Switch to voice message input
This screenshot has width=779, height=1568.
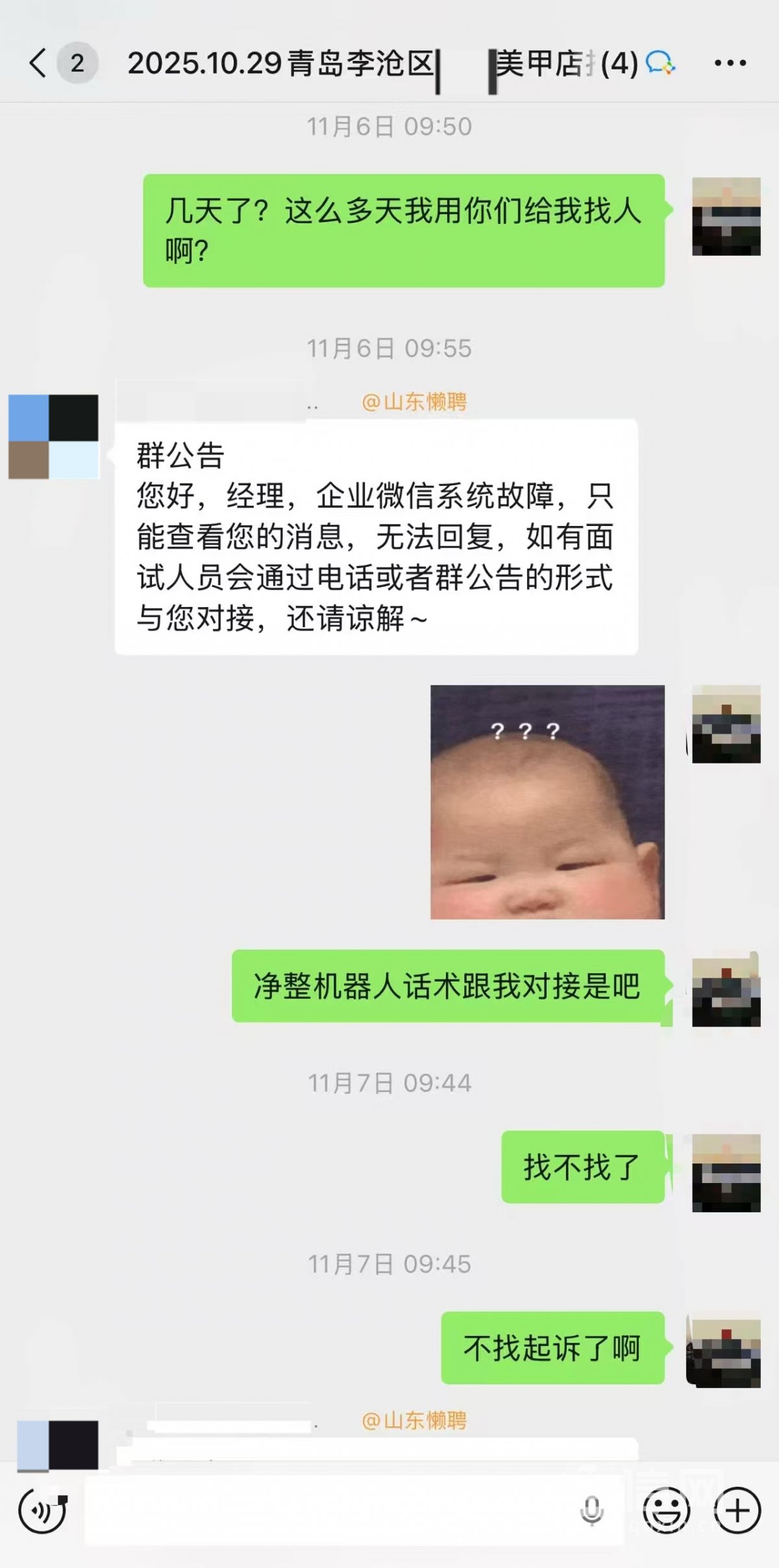pos(42,1510)
